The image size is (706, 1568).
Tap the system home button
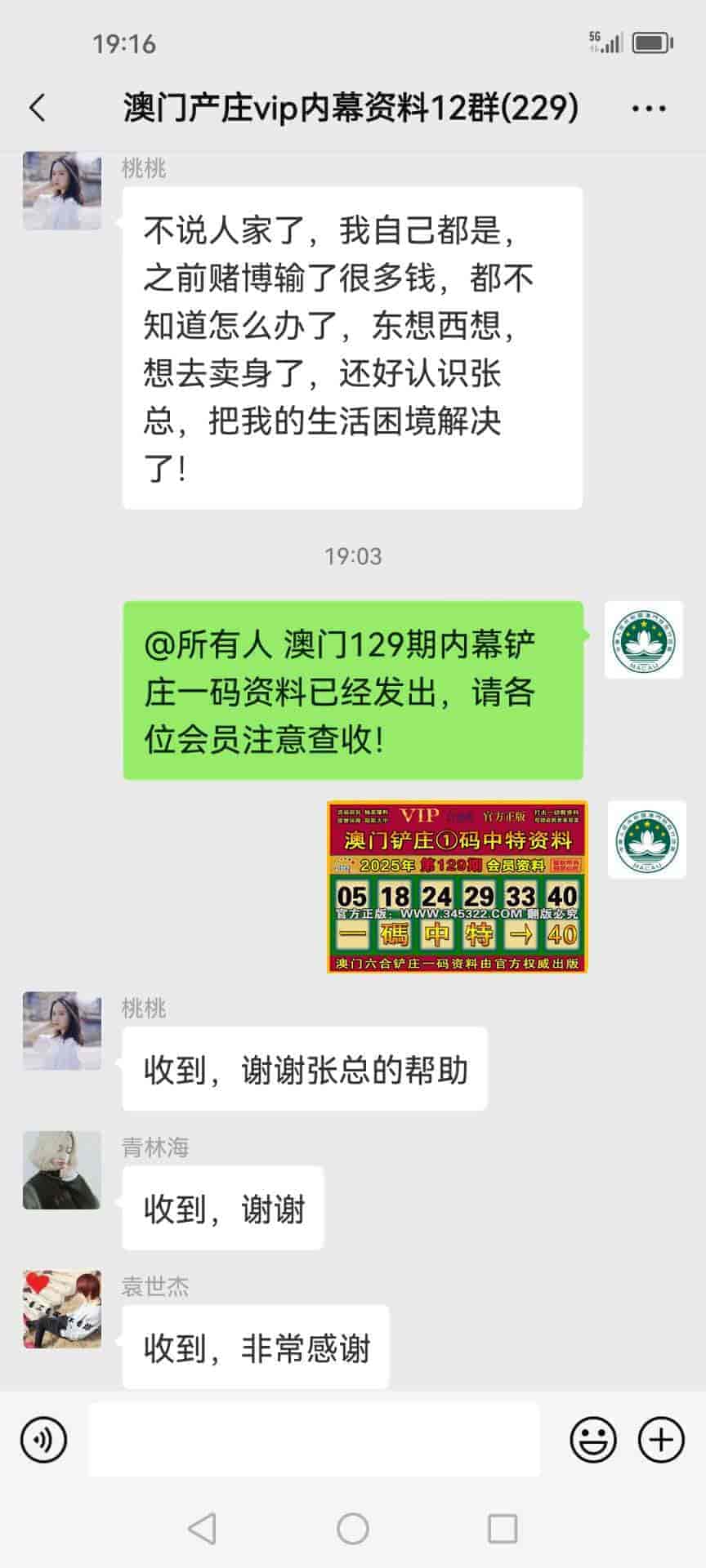[353, 1528]
